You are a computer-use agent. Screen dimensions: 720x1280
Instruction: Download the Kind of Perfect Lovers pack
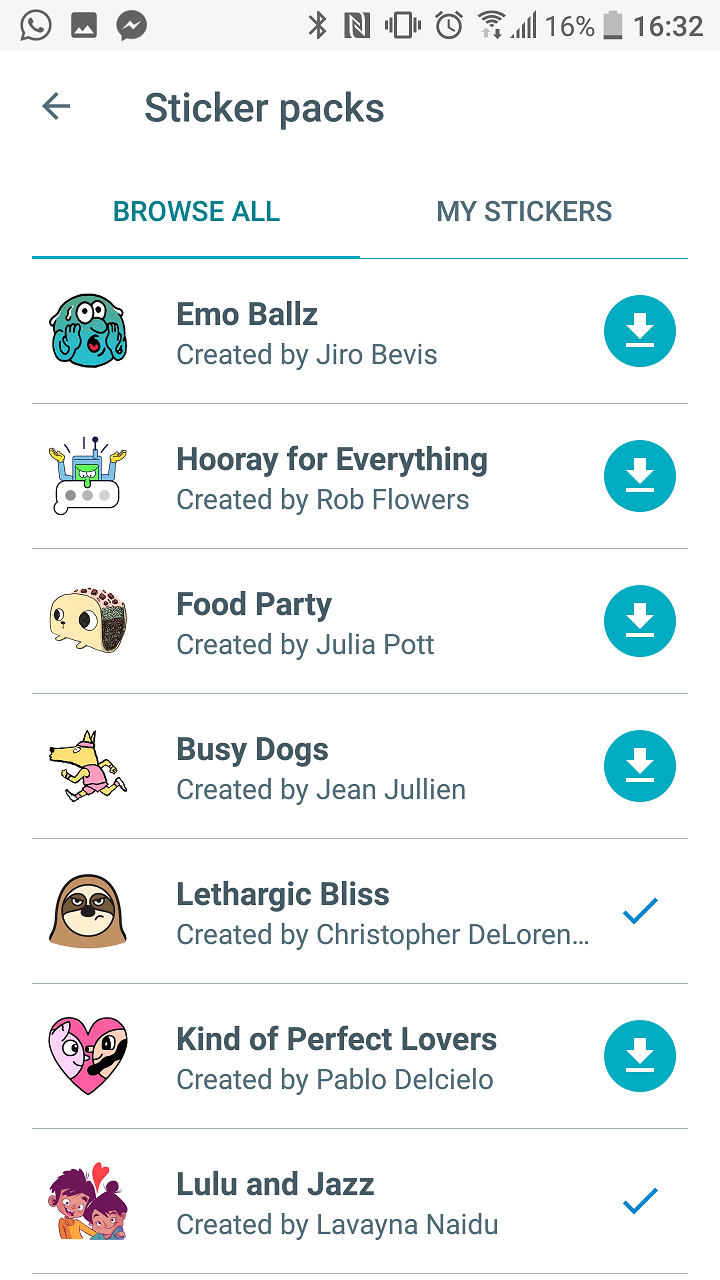point(640,1056)
